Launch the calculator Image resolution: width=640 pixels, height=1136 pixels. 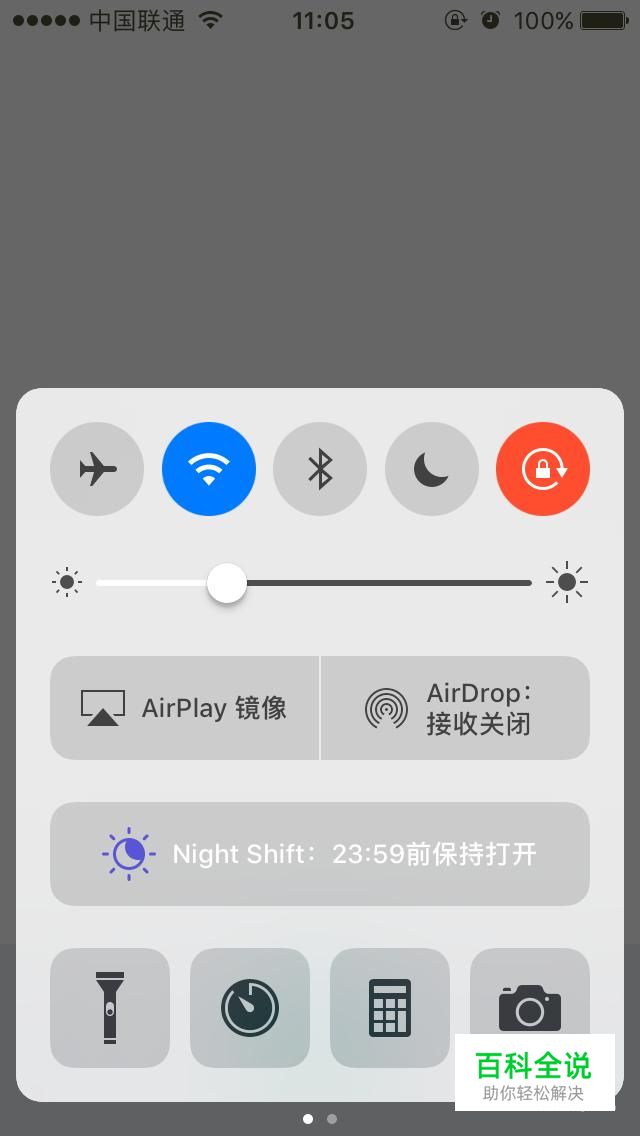pyautogui.click(x=390, y=1007)
